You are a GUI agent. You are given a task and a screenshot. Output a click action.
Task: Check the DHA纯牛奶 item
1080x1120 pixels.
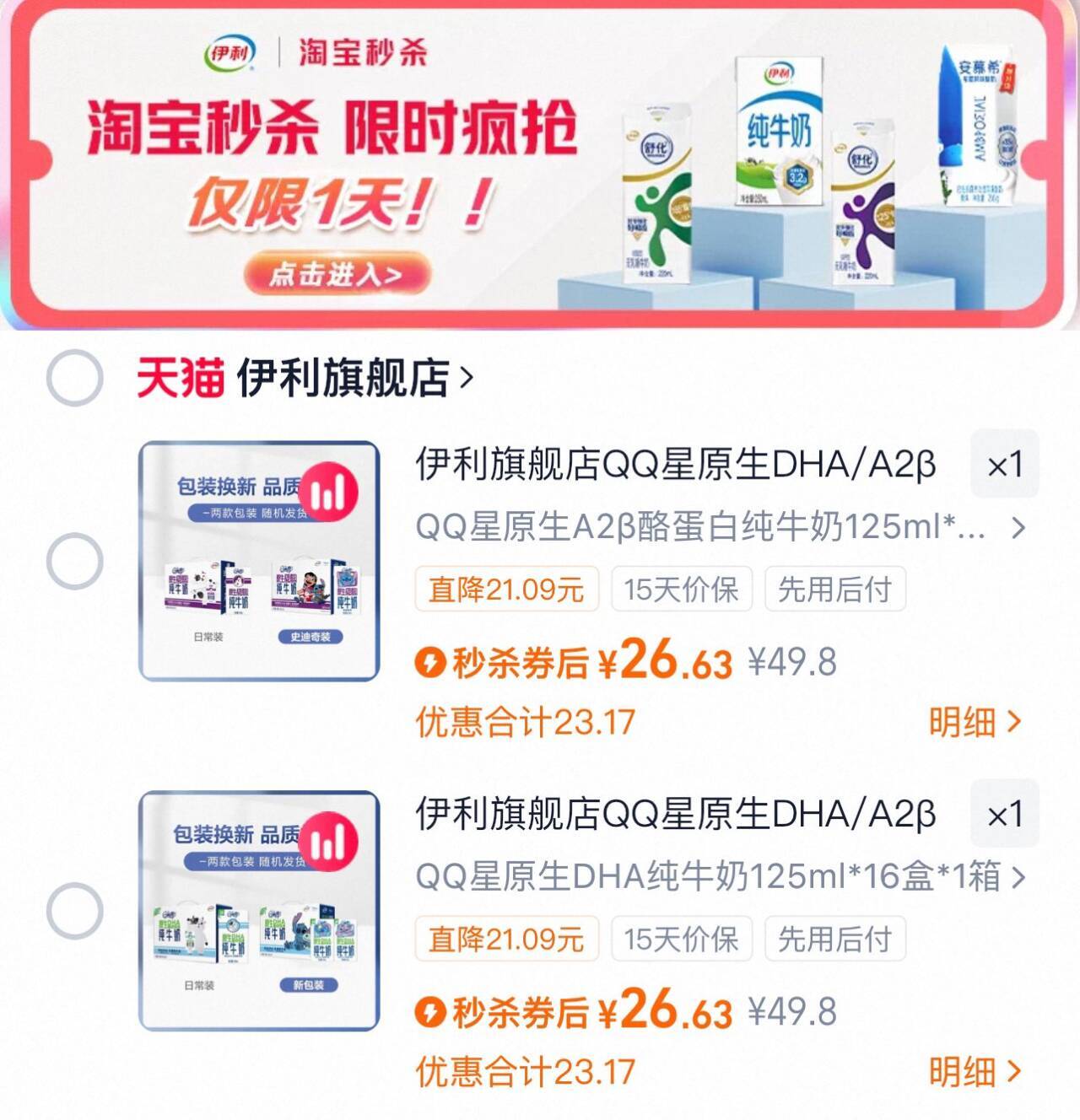click(74, 911)
